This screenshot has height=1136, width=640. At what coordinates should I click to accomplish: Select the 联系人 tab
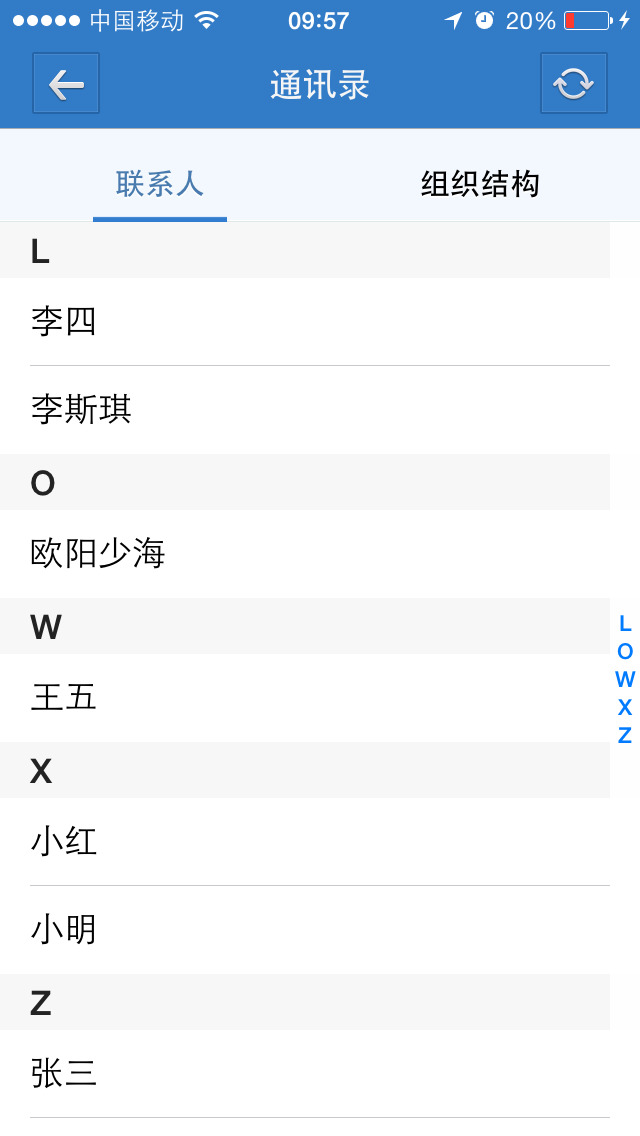159,184
